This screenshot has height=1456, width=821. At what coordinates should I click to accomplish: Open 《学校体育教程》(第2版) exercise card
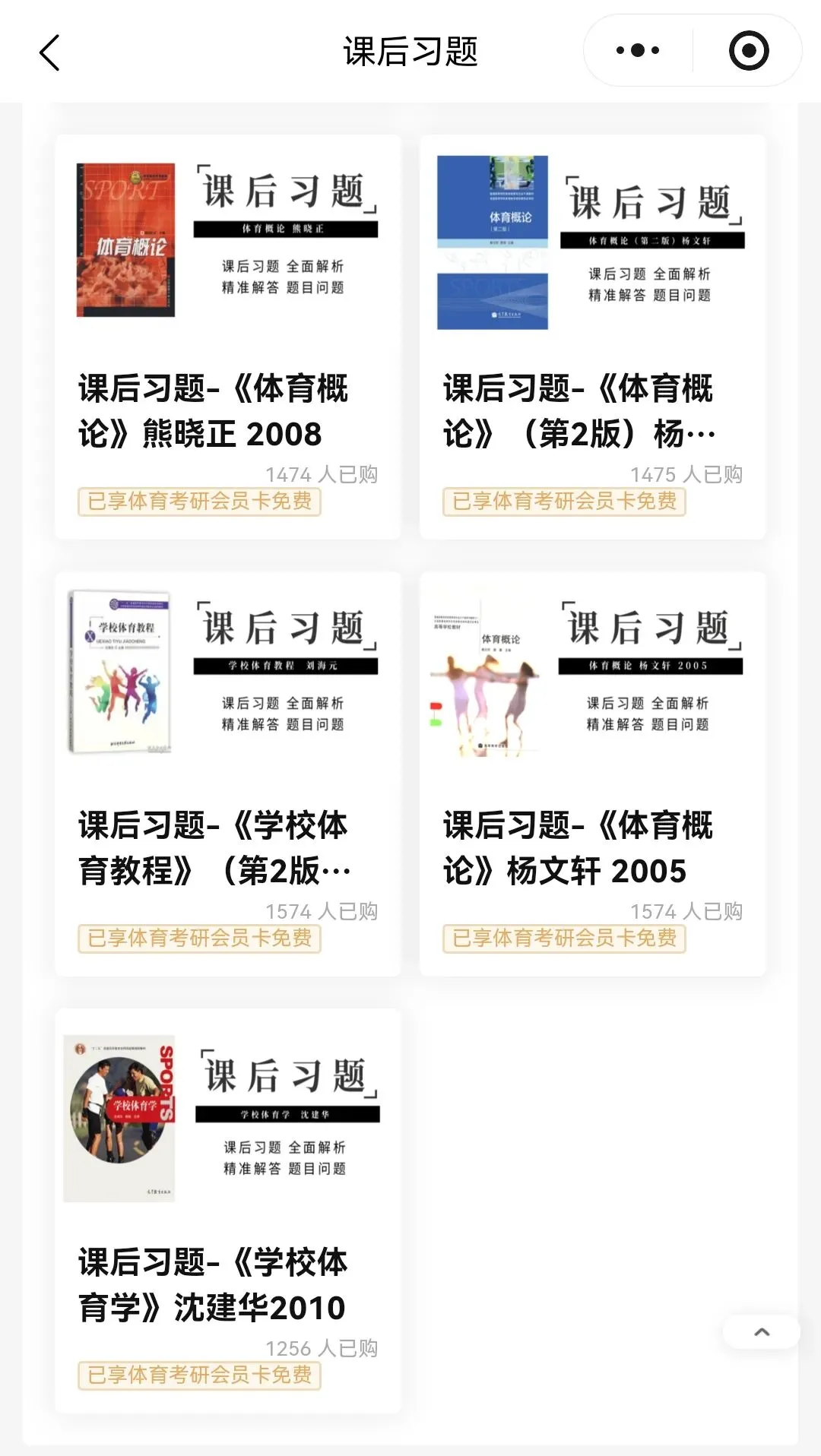pos(228,774)
